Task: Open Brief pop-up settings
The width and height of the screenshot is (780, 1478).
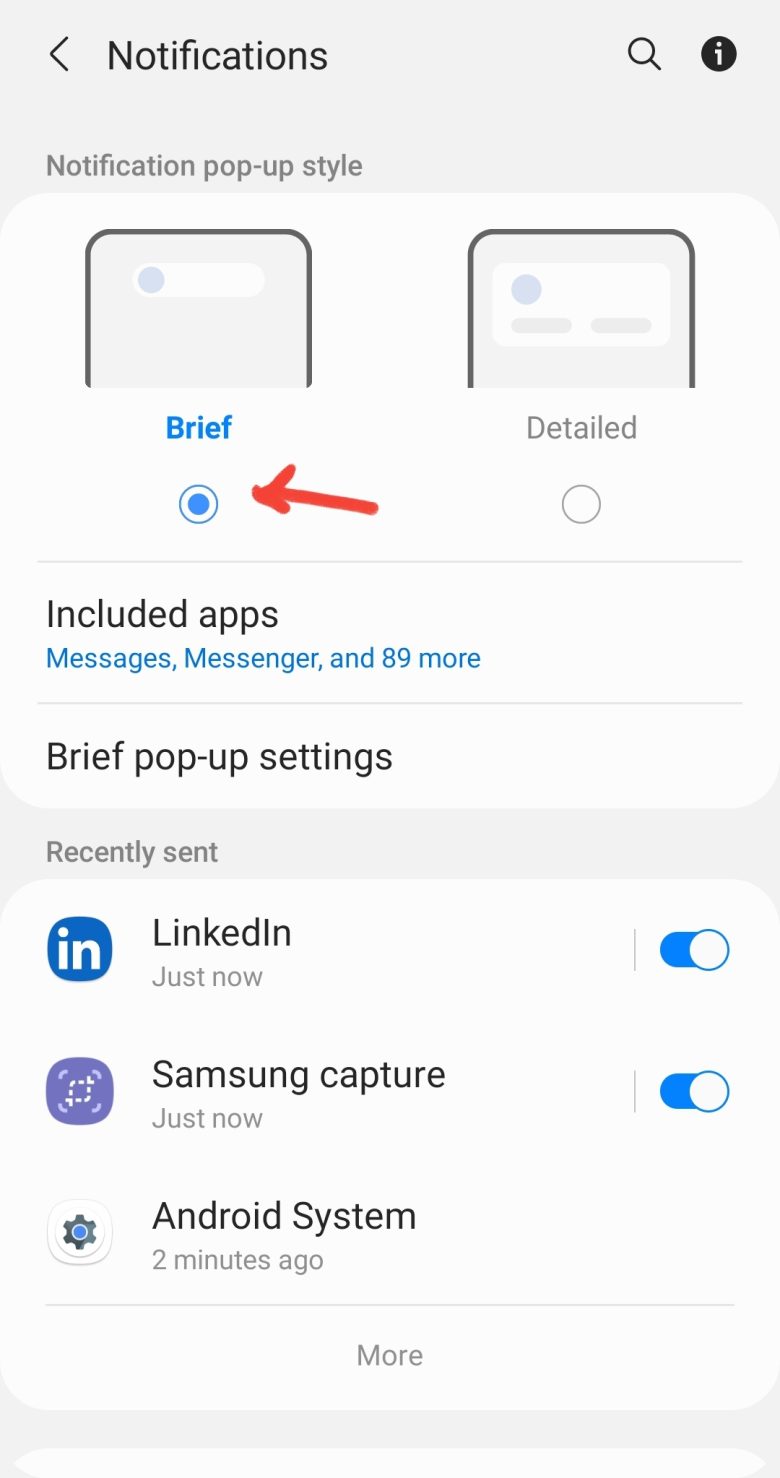Action: (219, 756)
